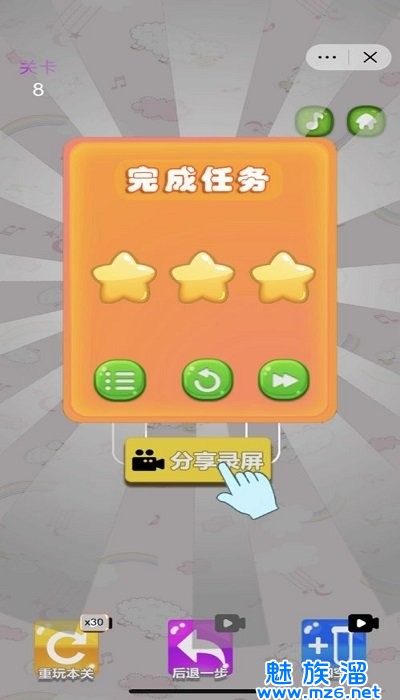This screenshot has width=400, height=700.
Task: Toggle the music note sound button
Action: coord(314,121)
